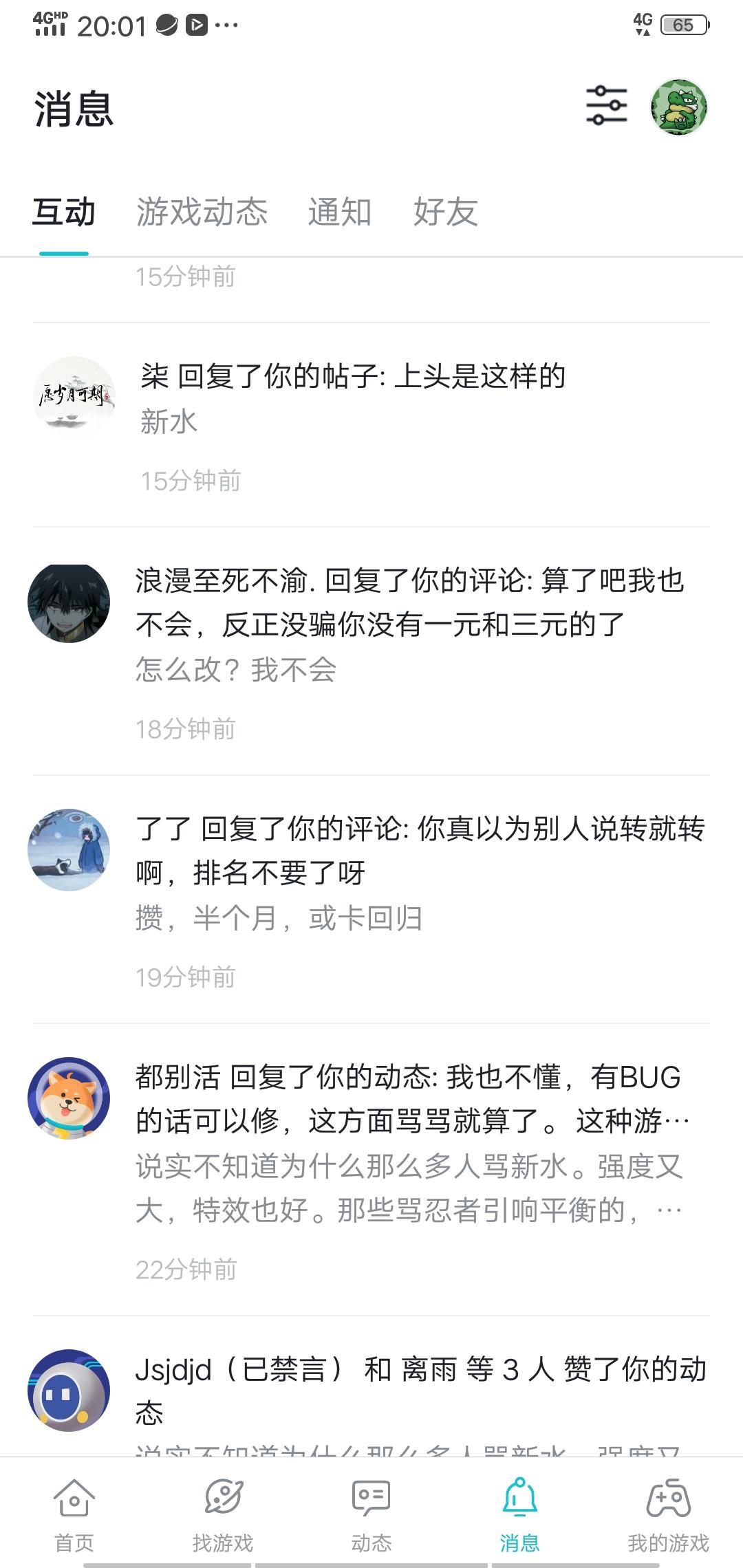
Task: Open the 我的游戏 tab
Action: click(668, 1513)
